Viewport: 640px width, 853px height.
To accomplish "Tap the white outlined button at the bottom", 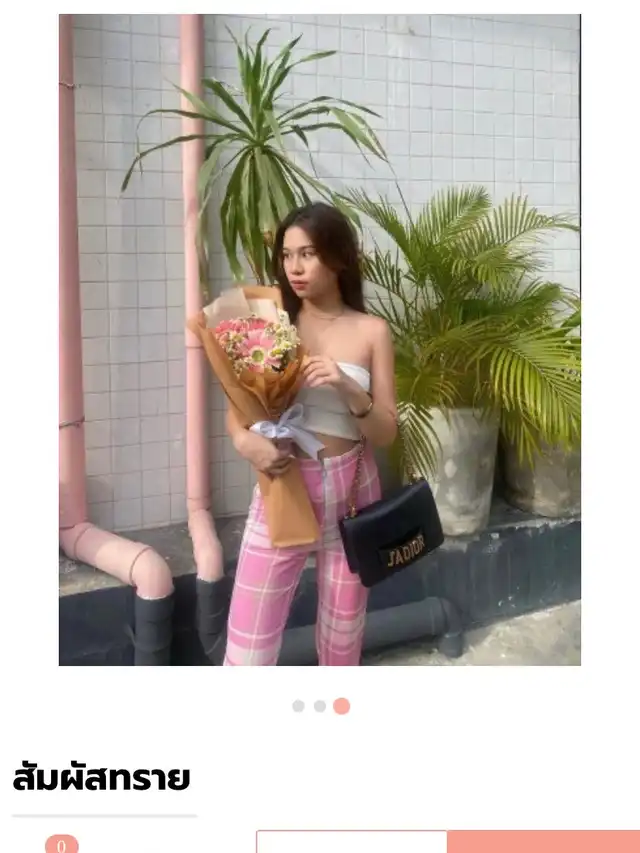I will pyautogui.click(x=352, y=842).
